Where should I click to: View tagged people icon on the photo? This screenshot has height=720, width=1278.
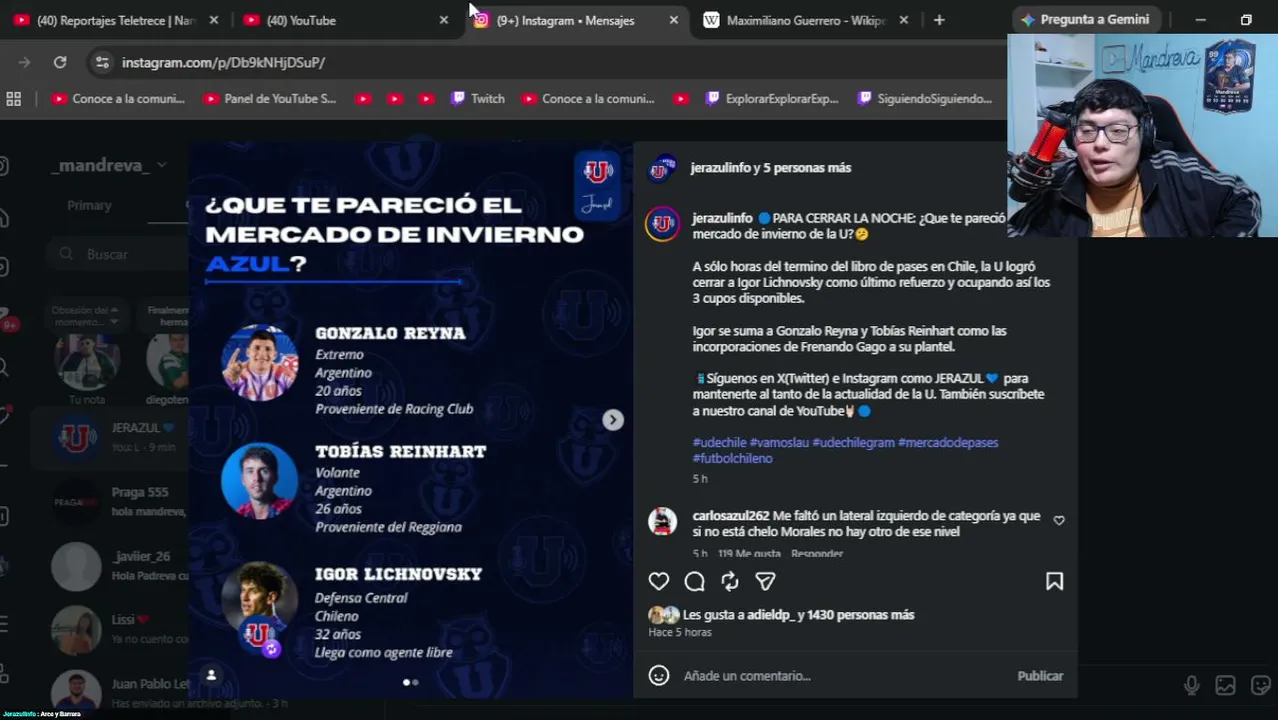211,675
